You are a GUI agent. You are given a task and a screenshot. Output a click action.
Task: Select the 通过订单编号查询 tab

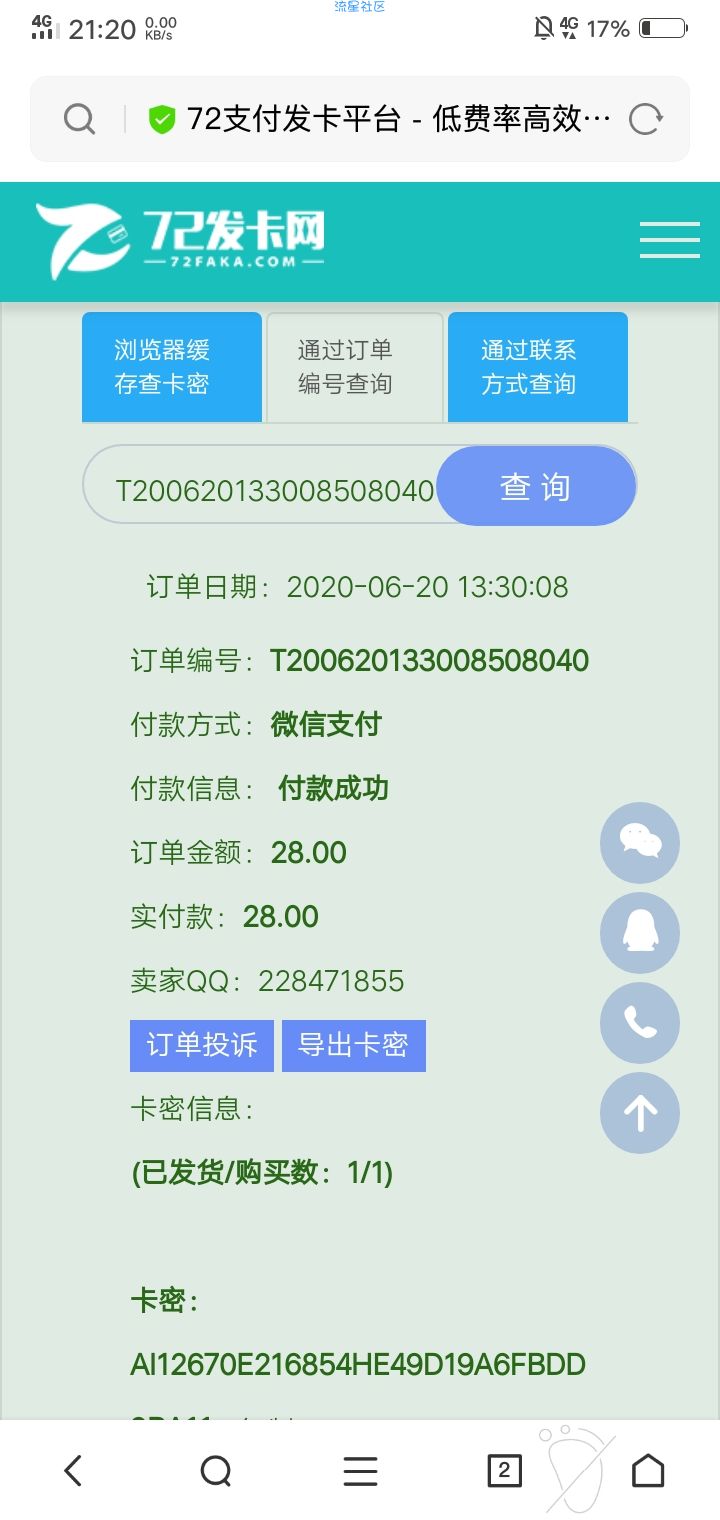click(x=355, y=367)
